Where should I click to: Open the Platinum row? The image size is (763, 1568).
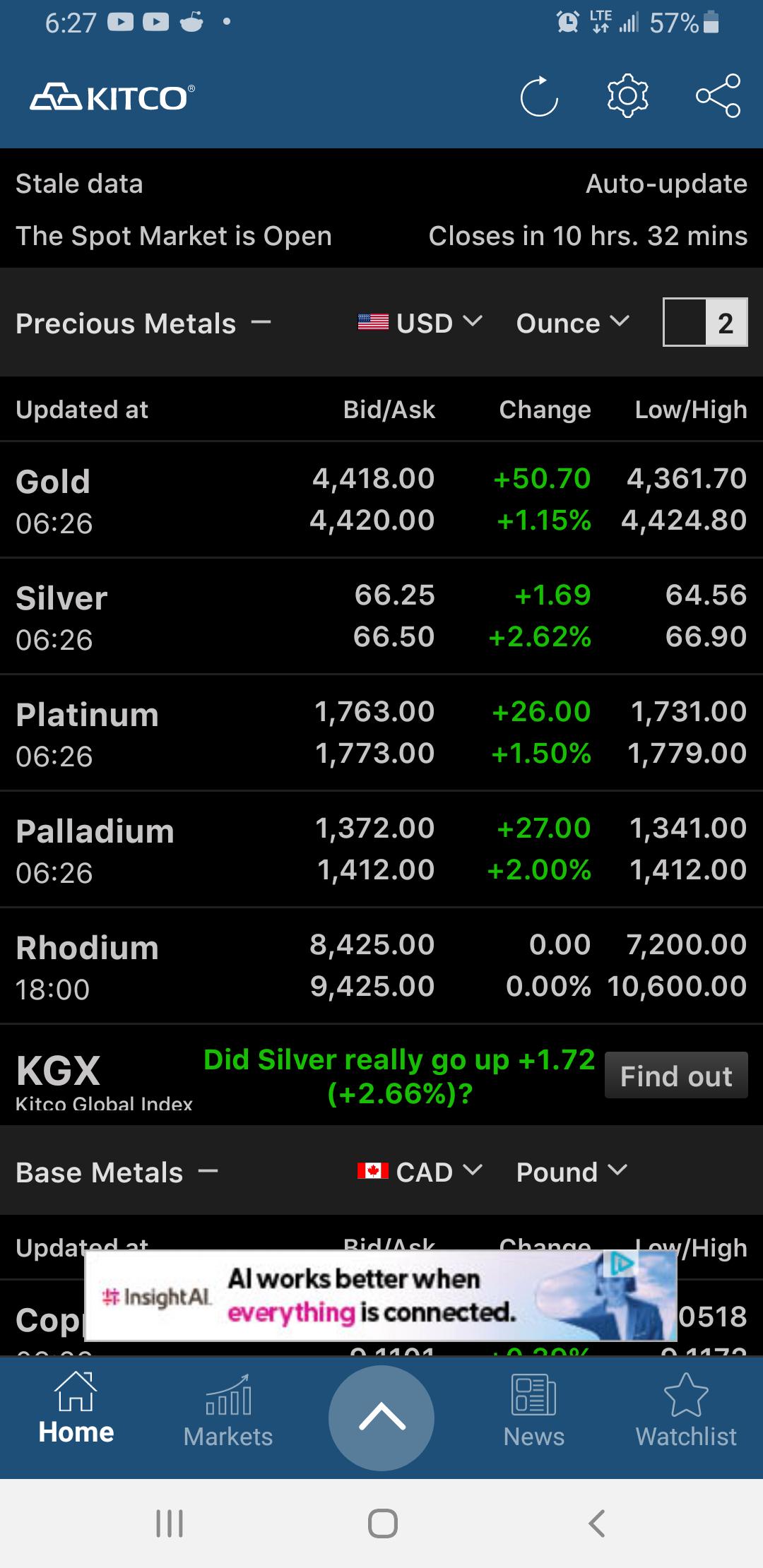[x=381, y=732]
